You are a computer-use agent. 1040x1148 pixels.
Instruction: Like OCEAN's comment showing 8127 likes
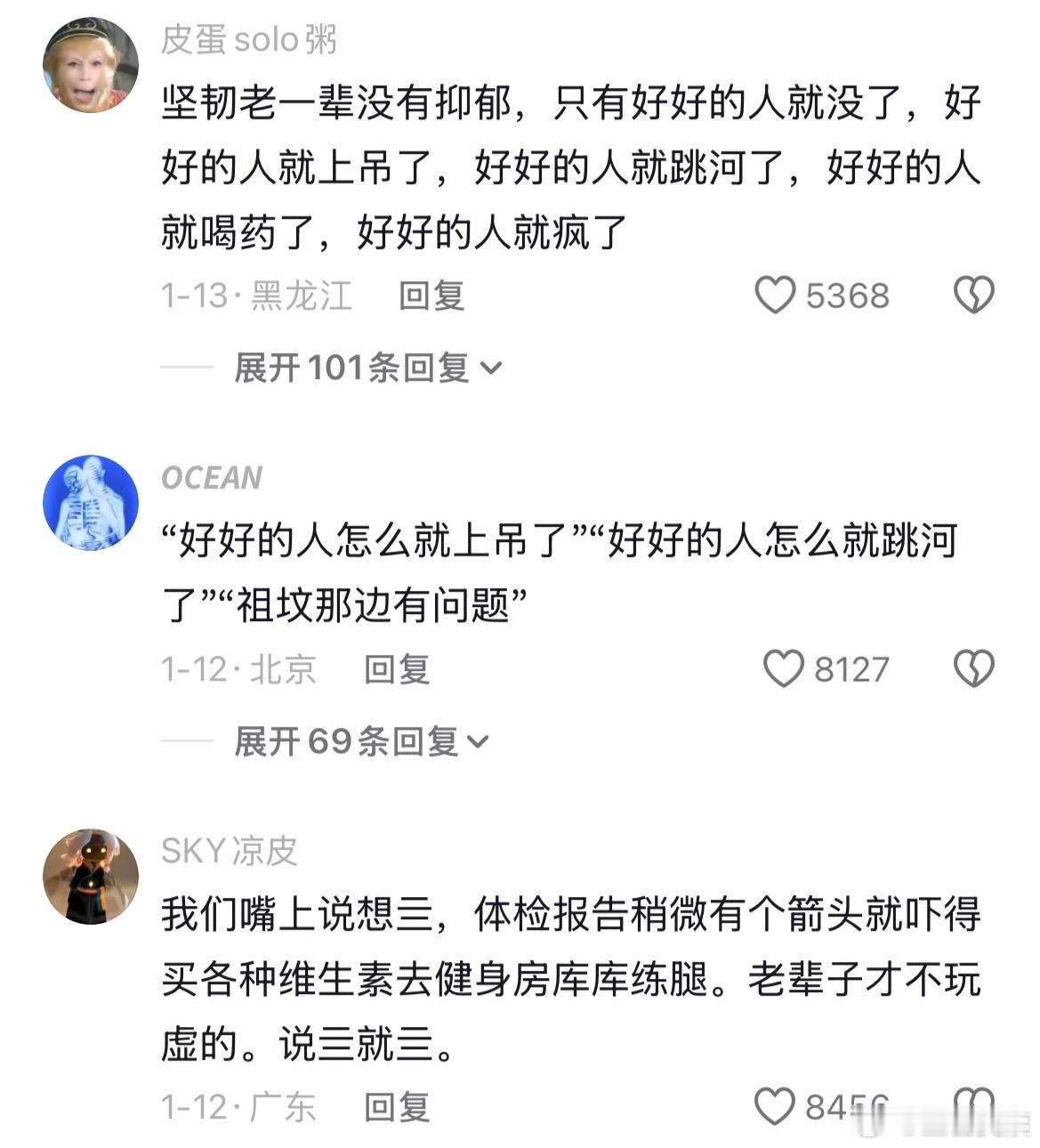coord(781,666)
